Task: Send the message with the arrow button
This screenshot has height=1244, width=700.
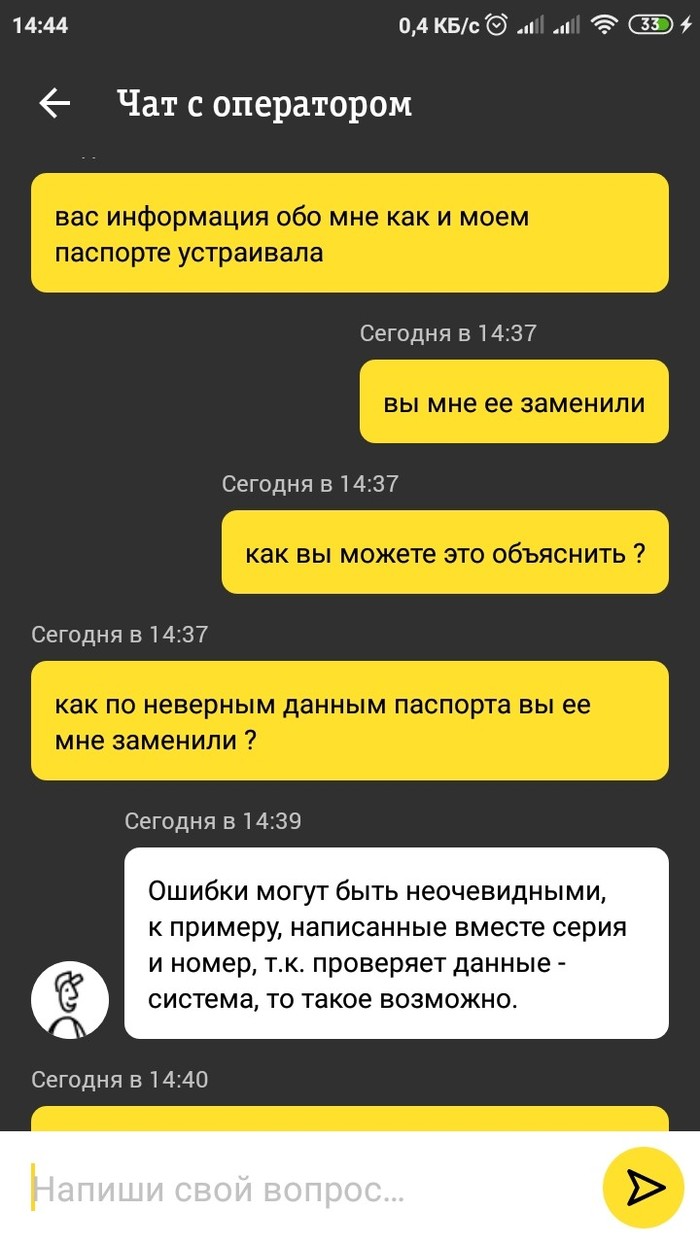Action: (643, 1187)
